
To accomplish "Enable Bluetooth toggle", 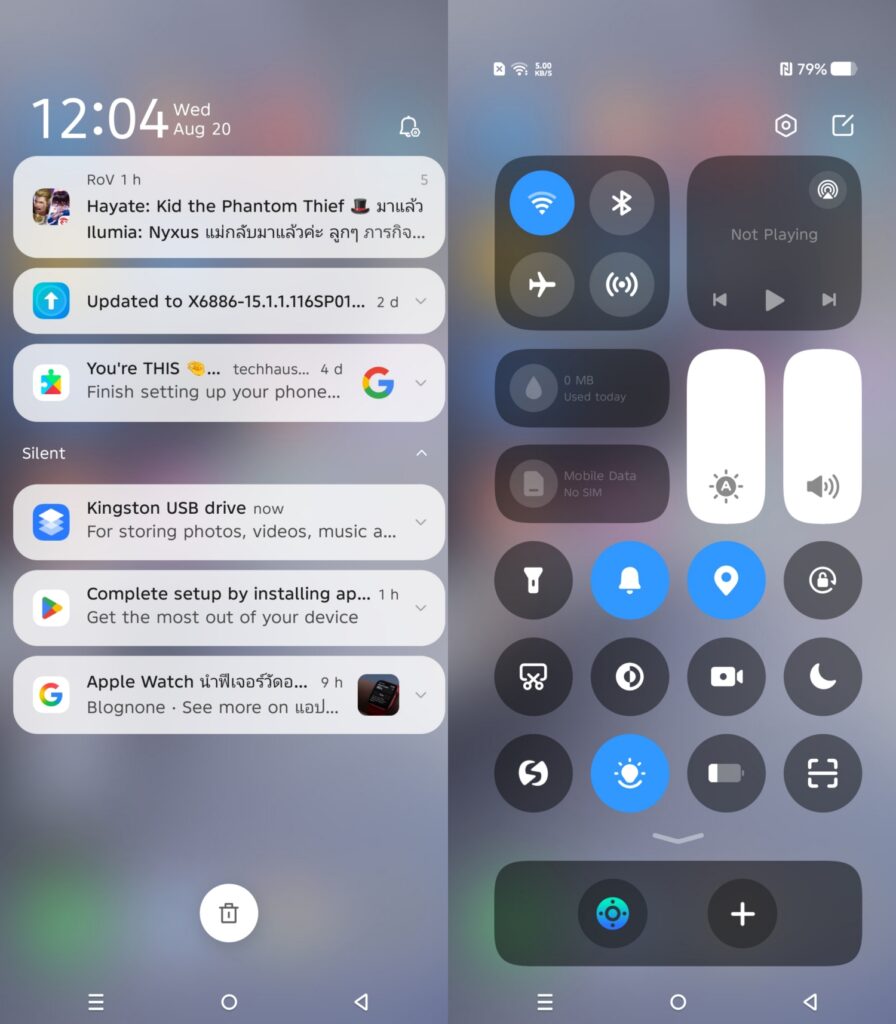I will (x=621, y=203).
